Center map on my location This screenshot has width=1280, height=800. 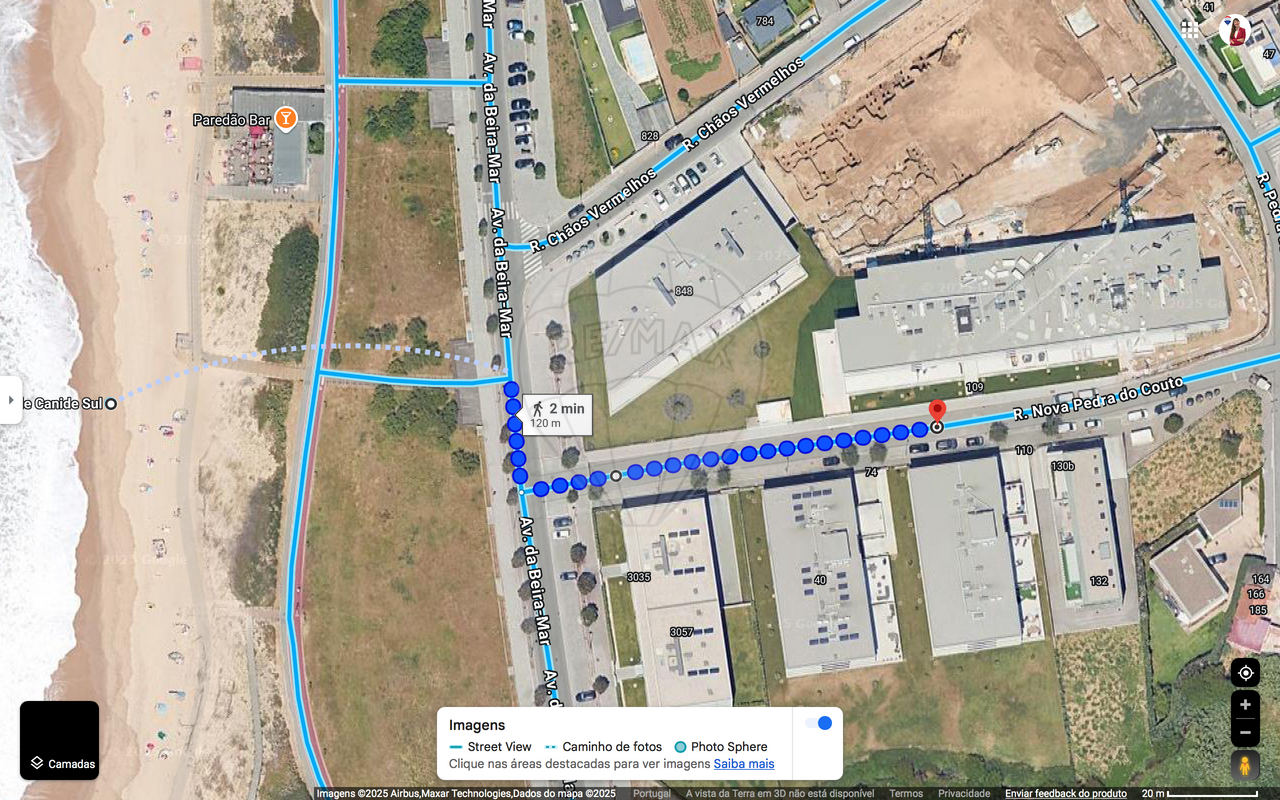click(x=1245, y=672)
